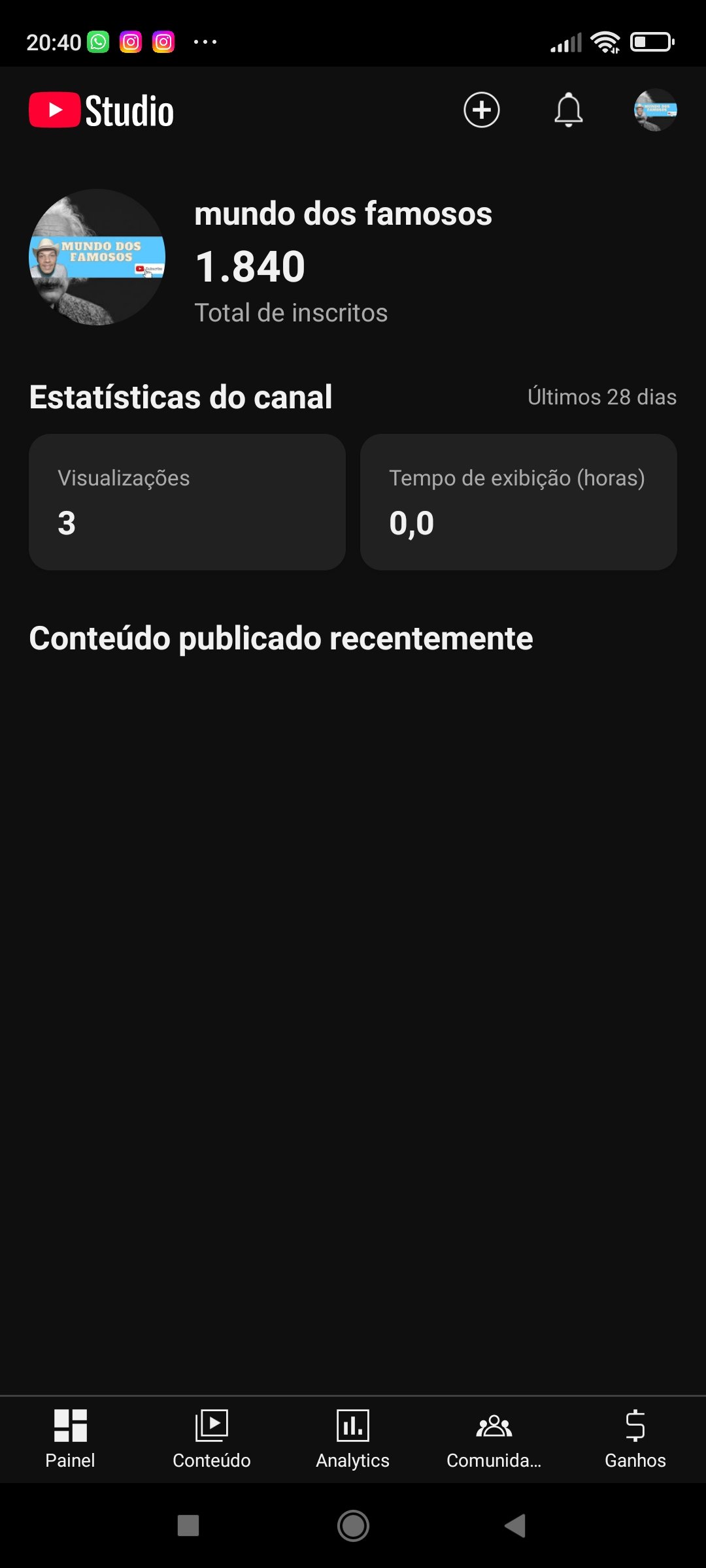Select the Comunidade community icon
706x1568 pixels.
494,1426
